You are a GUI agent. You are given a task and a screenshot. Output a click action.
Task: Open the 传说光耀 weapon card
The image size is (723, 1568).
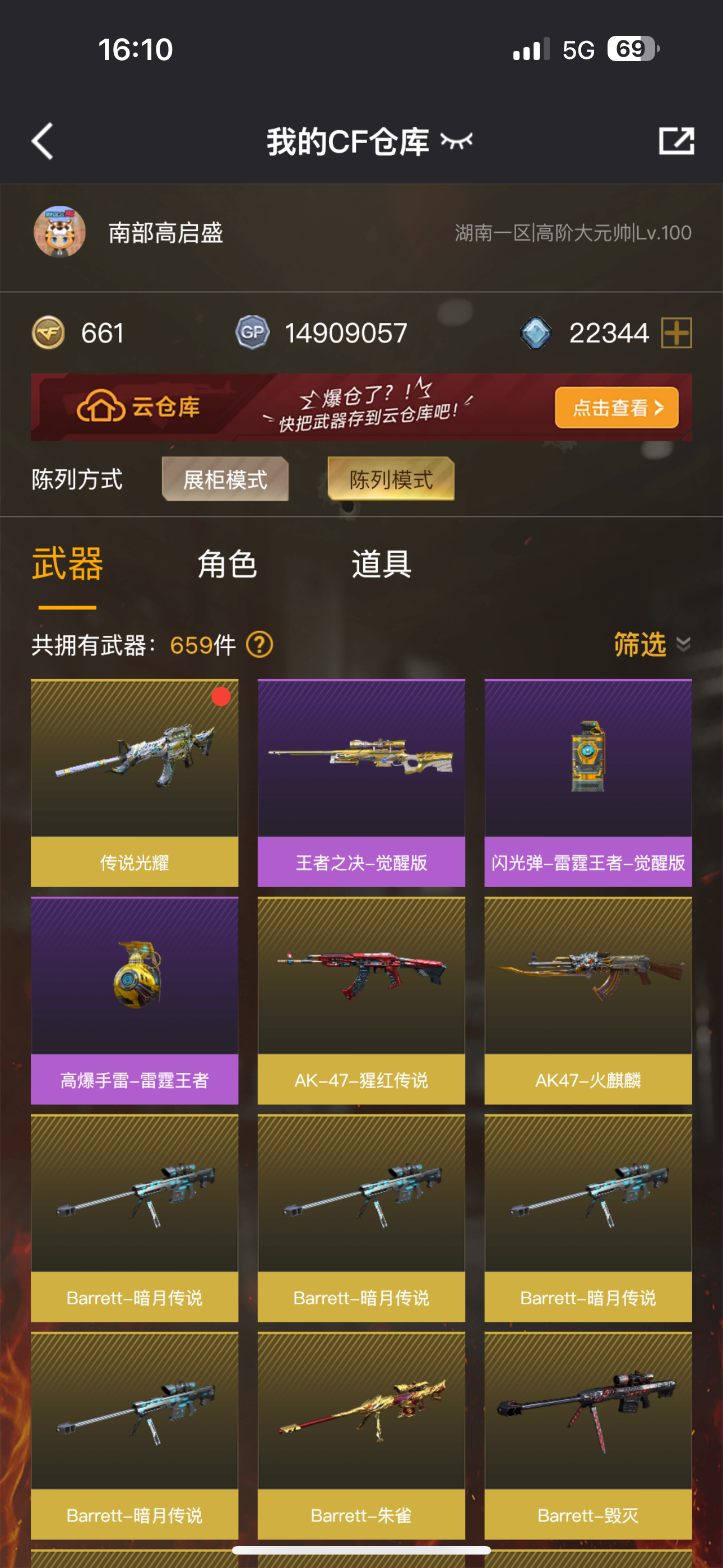(x=135, y=783)
